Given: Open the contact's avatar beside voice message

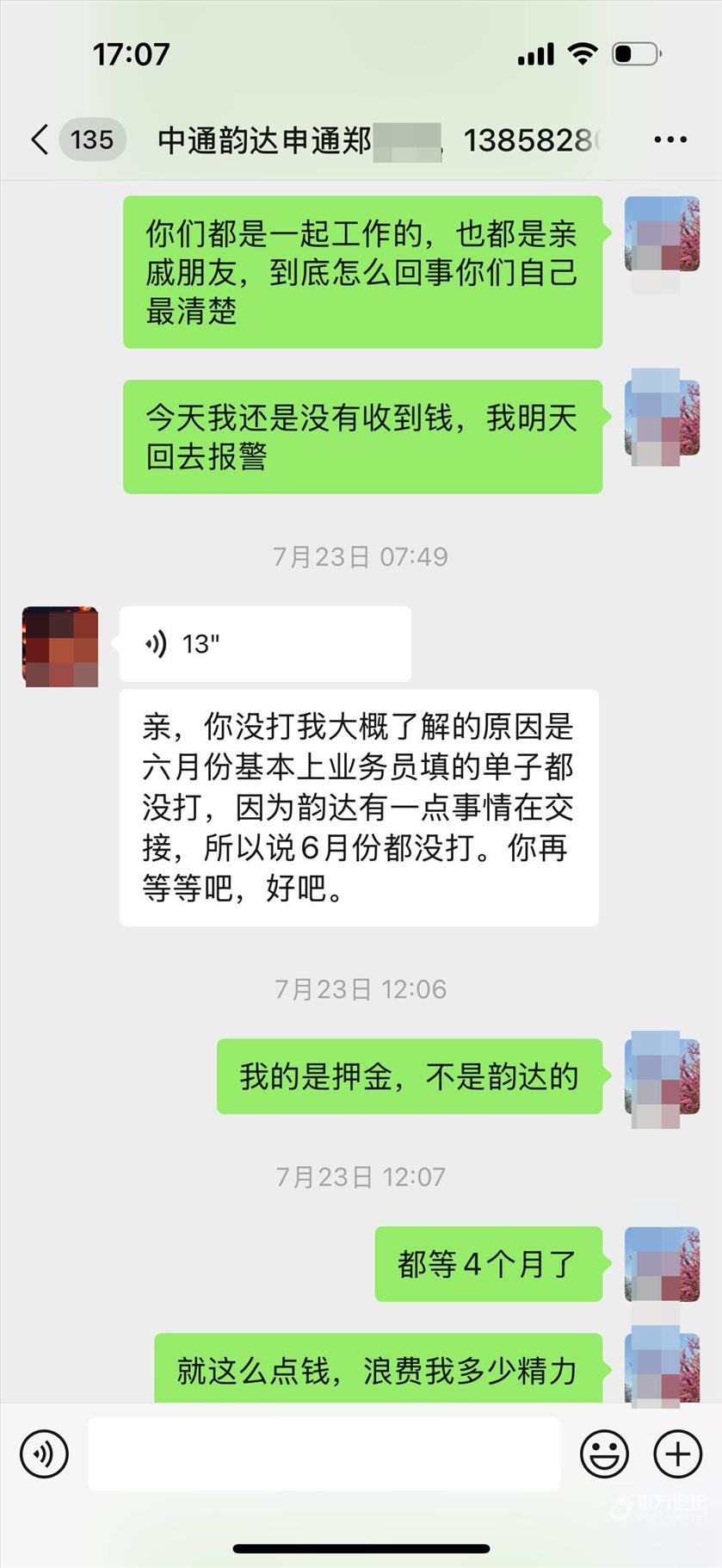Looking at the screenshot, I should click(x=60, y=646).
